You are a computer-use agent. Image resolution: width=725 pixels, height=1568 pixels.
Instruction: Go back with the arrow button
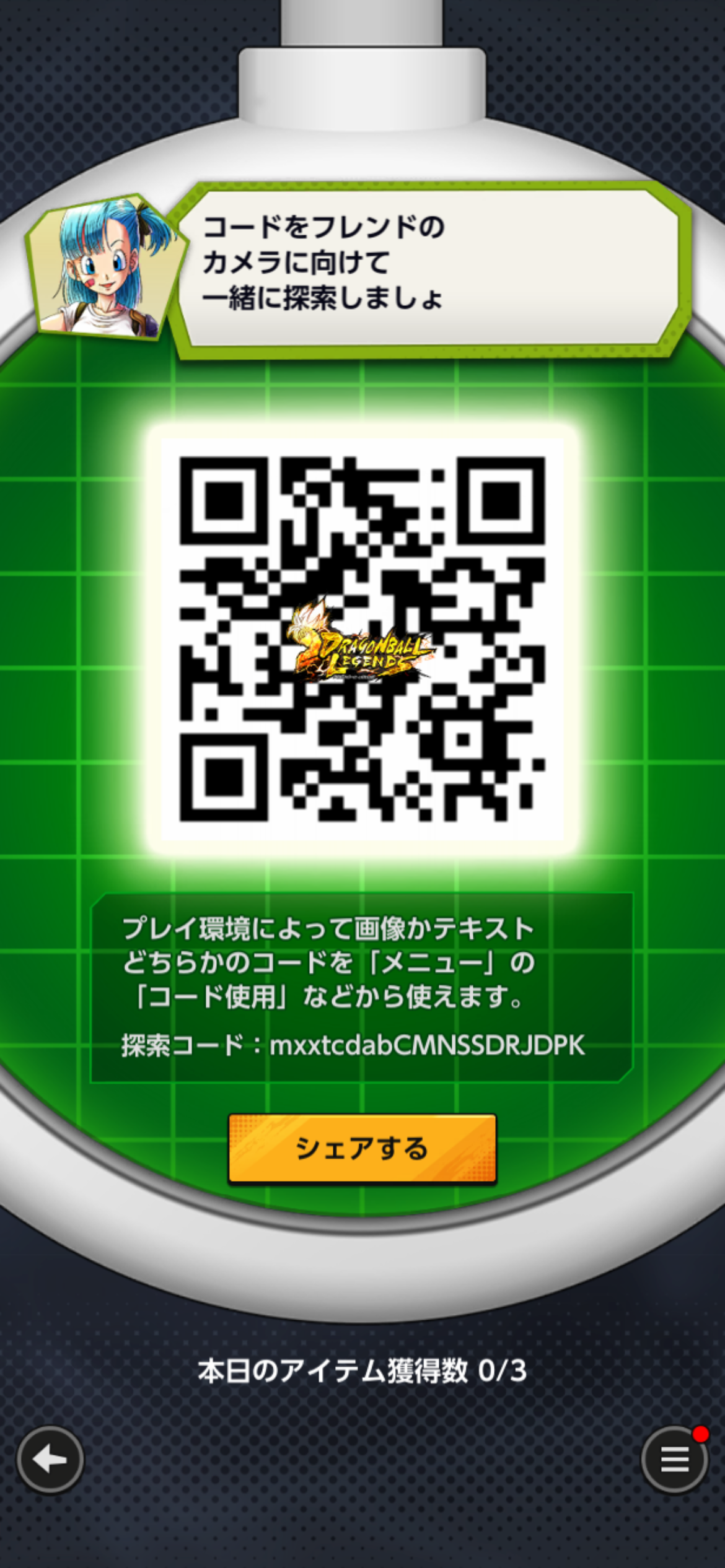click(50, 1460)
